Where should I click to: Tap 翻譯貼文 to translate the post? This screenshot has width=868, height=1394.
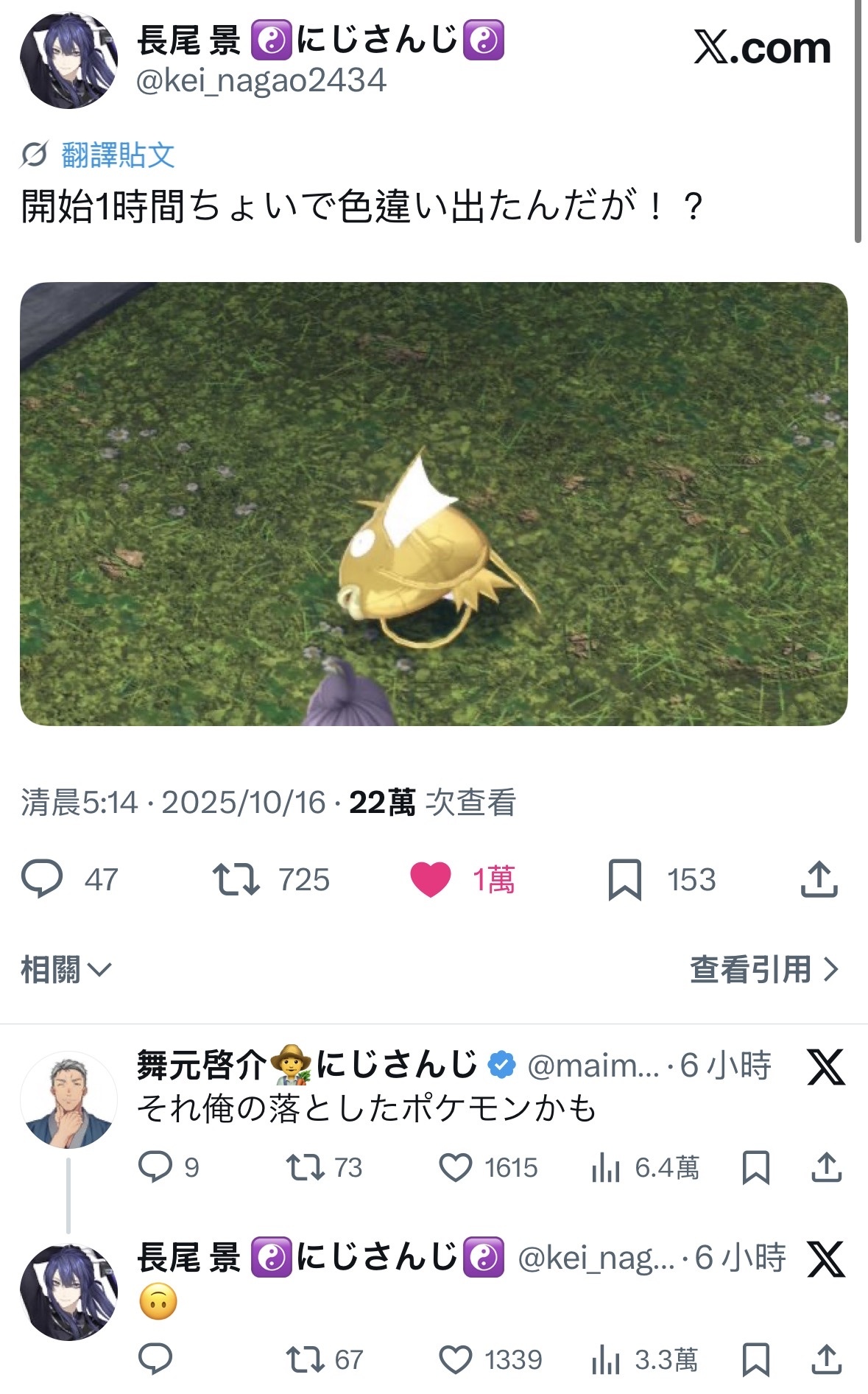pos(118,155)
